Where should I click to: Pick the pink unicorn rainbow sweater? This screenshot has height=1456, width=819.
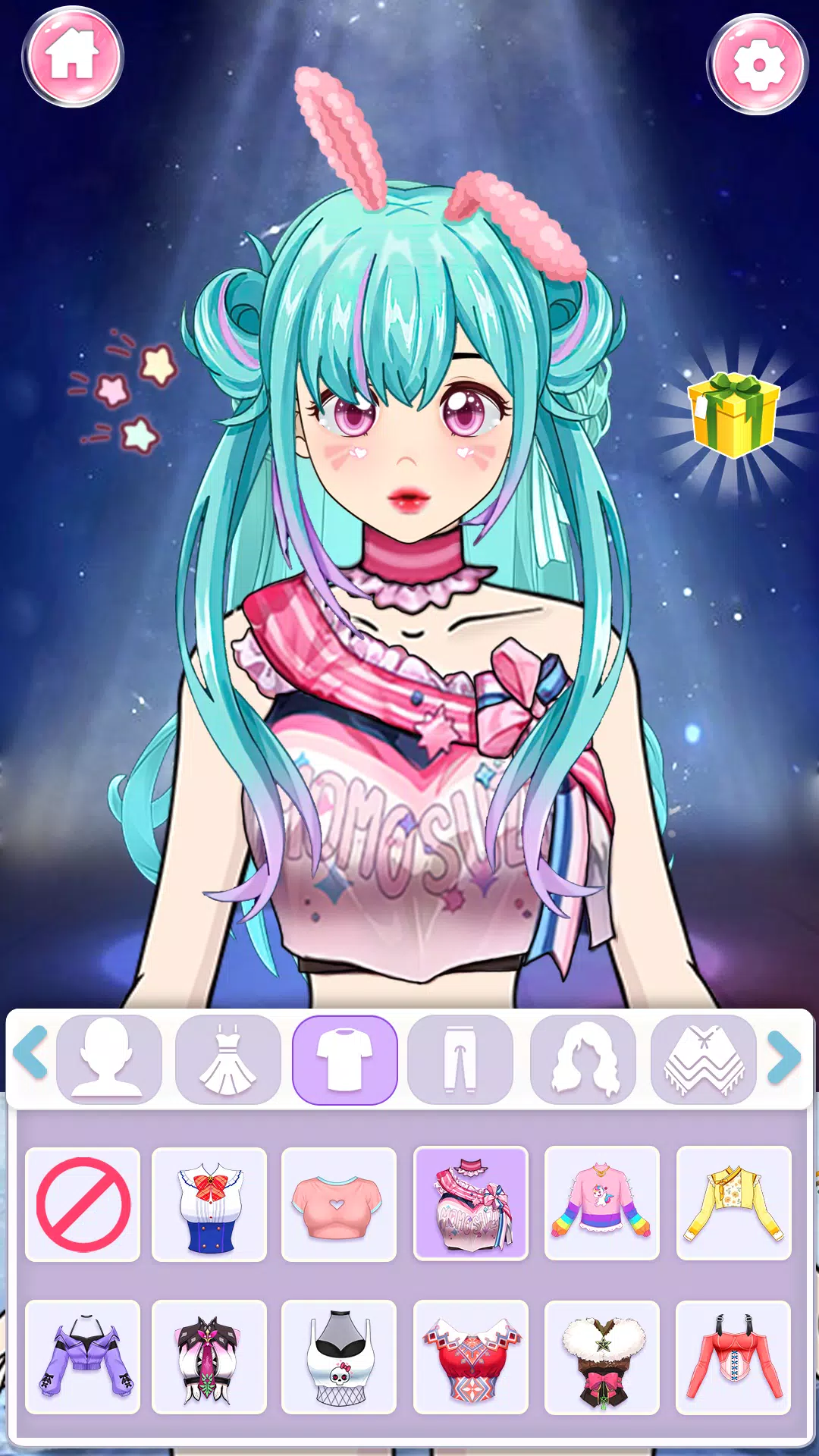[x=601, y=1204]
